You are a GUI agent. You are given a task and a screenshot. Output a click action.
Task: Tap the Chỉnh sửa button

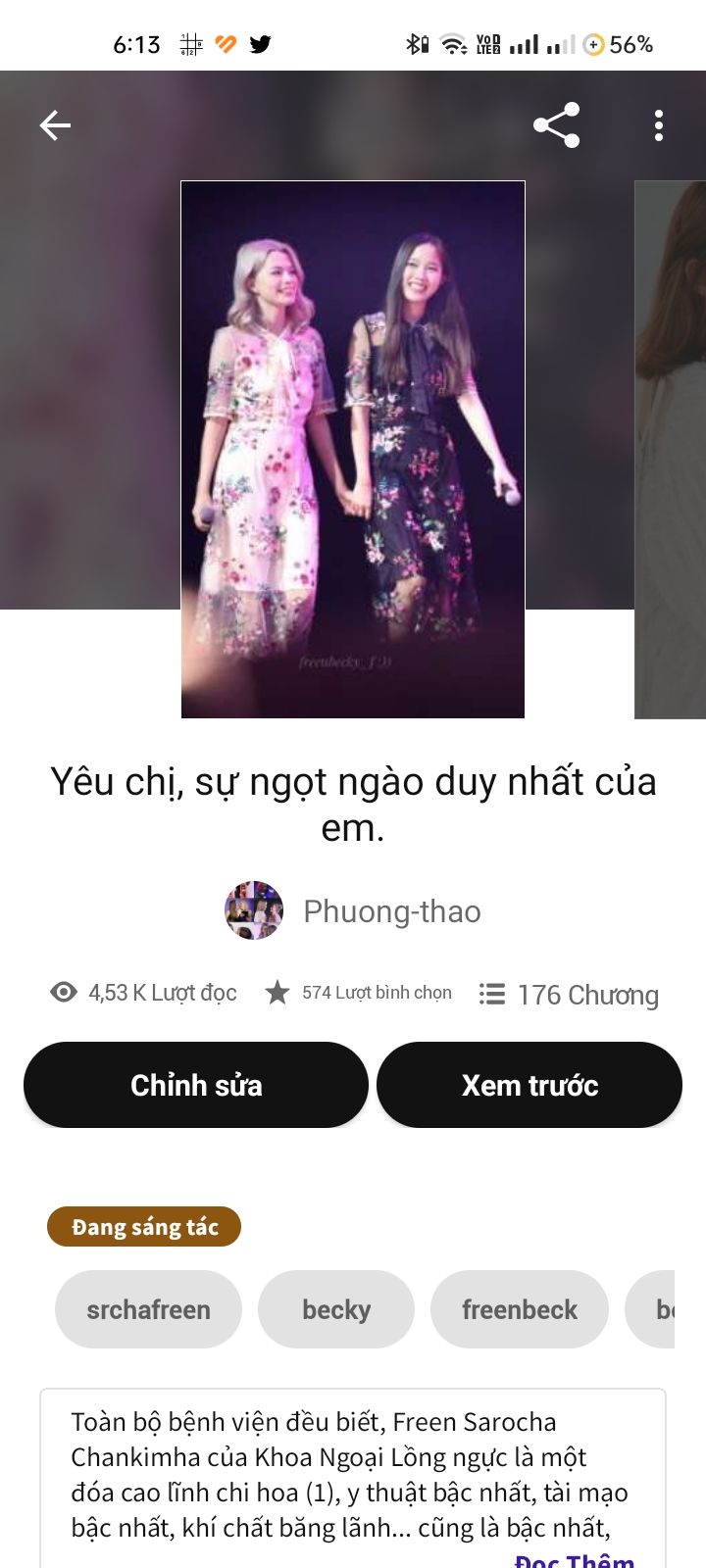click(196, 1085)
